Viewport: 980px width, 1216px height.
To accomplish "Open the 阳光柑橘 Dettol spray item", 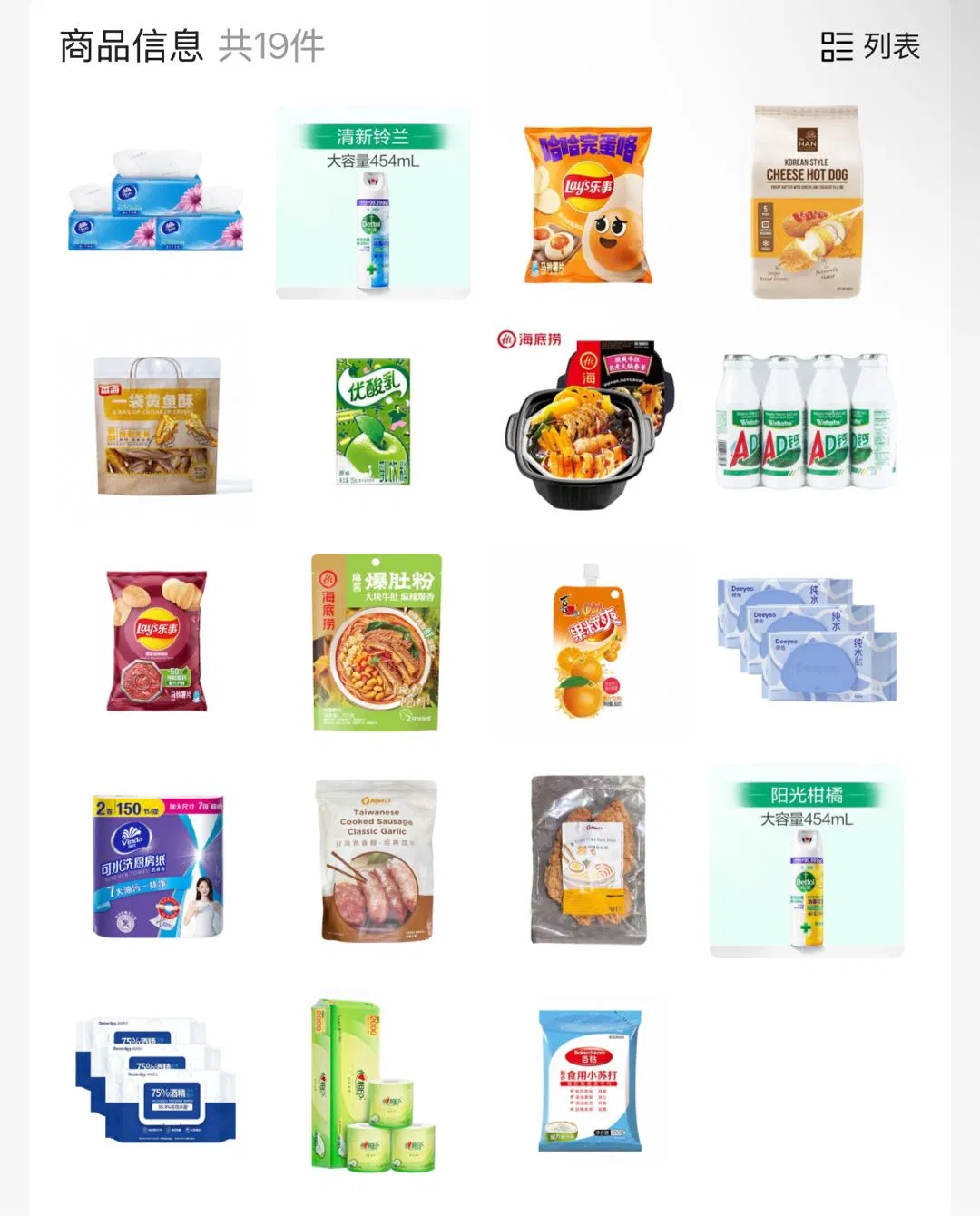I will (x=807, y=862).
